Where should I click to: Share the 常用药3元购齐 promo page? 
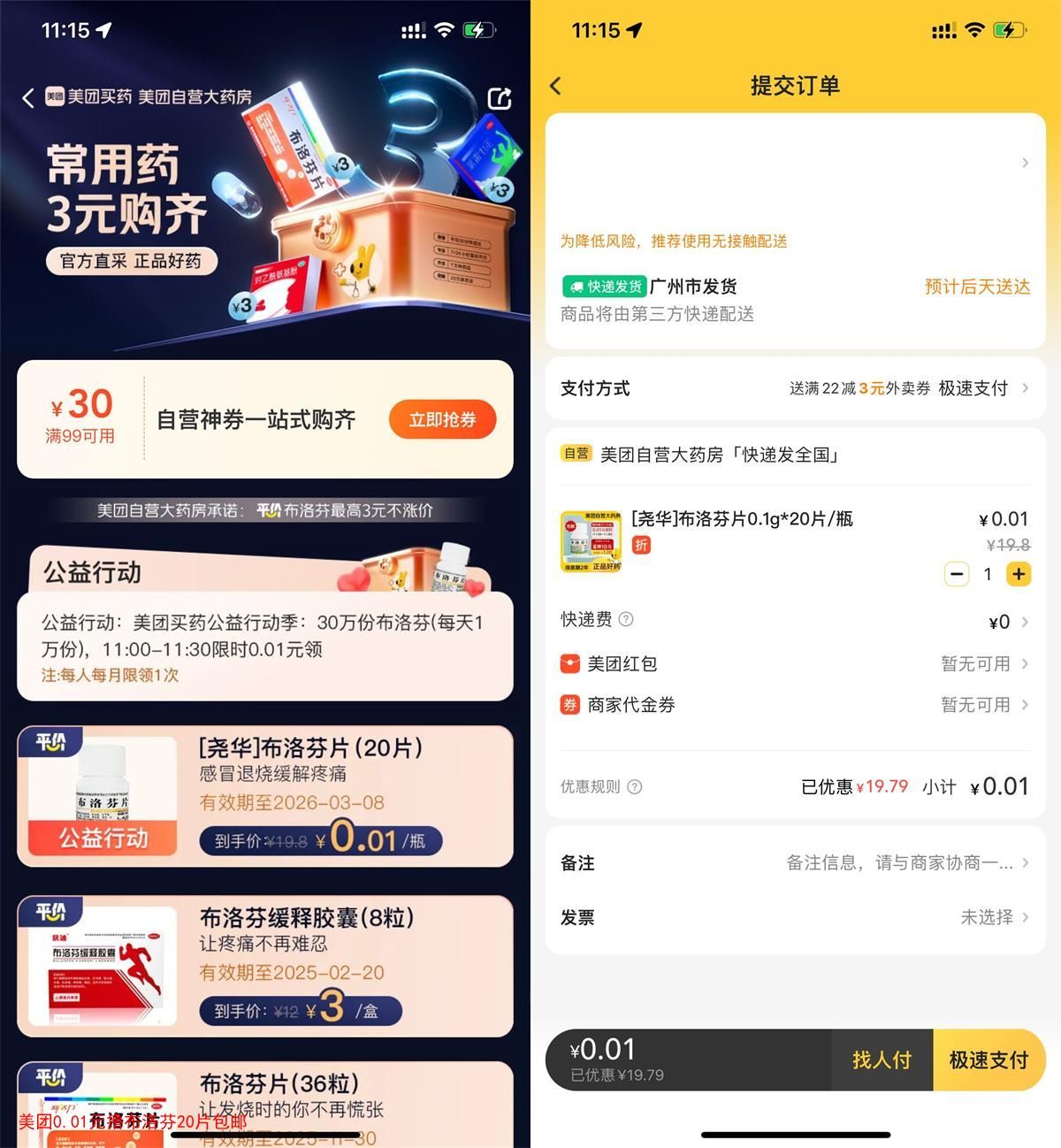[500, 98]
